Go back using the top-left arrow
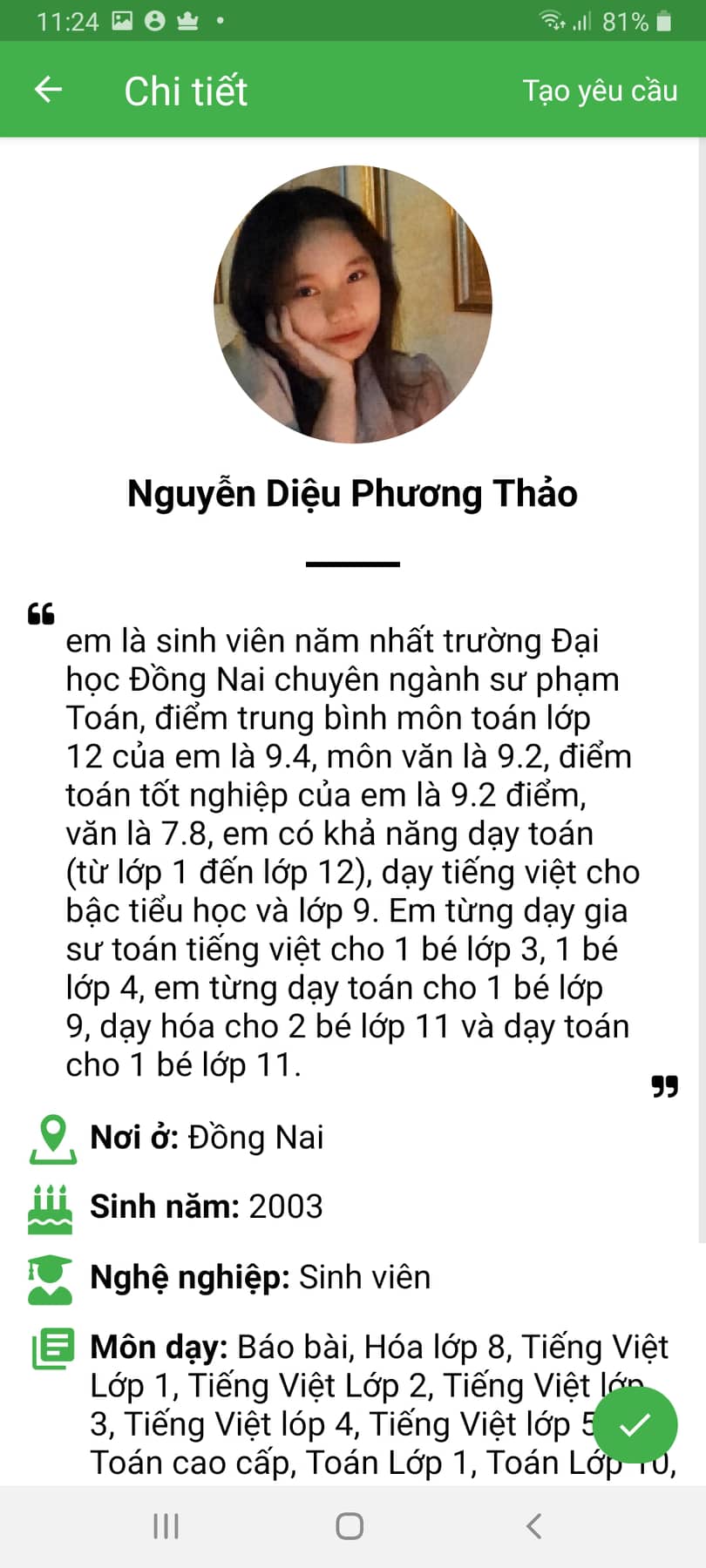 point(48,90)
